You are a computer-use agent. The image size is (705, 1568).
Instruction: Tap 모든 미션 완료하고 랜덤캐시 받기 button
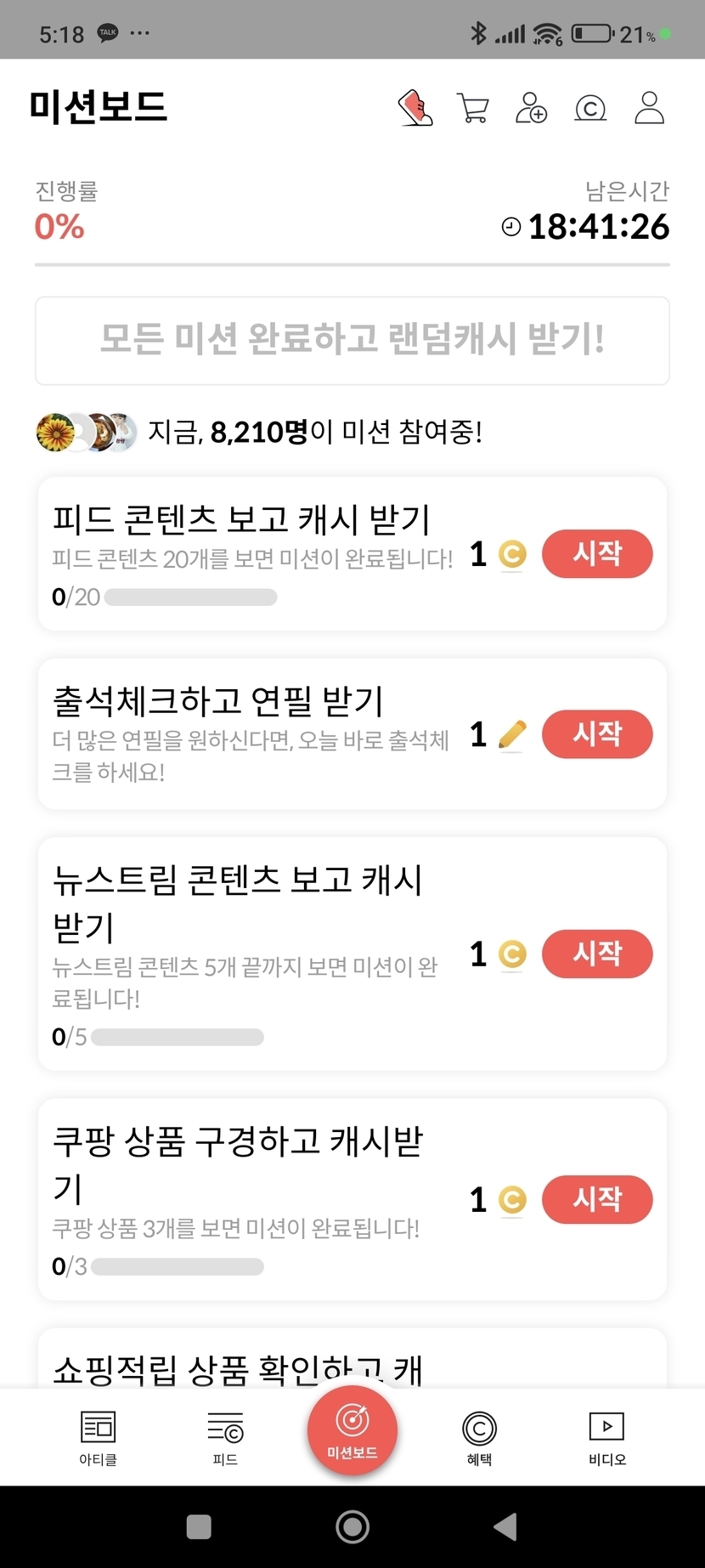click(352, 340)
